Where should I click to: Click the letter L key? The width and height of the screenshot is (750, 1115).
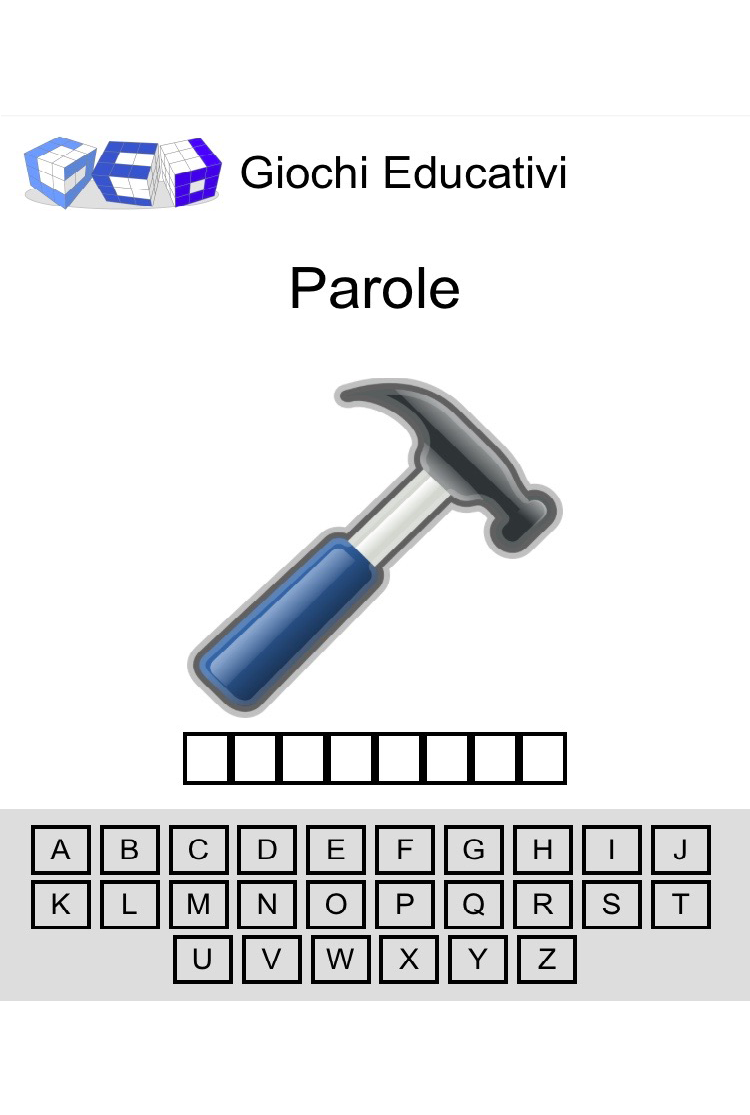(129, 905)
